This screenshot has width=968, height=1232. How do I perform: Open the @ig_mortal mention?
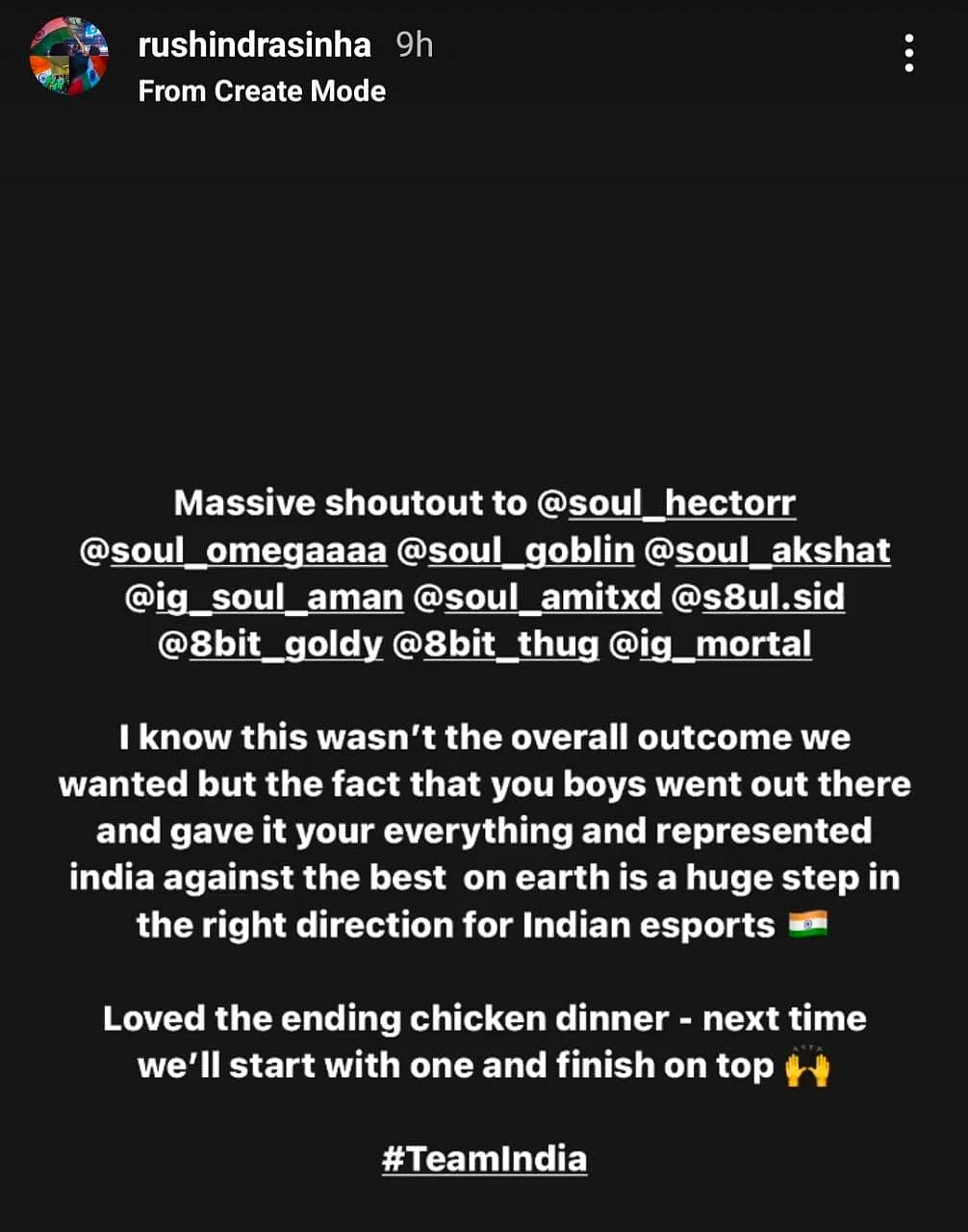click(x=710, y=644)
